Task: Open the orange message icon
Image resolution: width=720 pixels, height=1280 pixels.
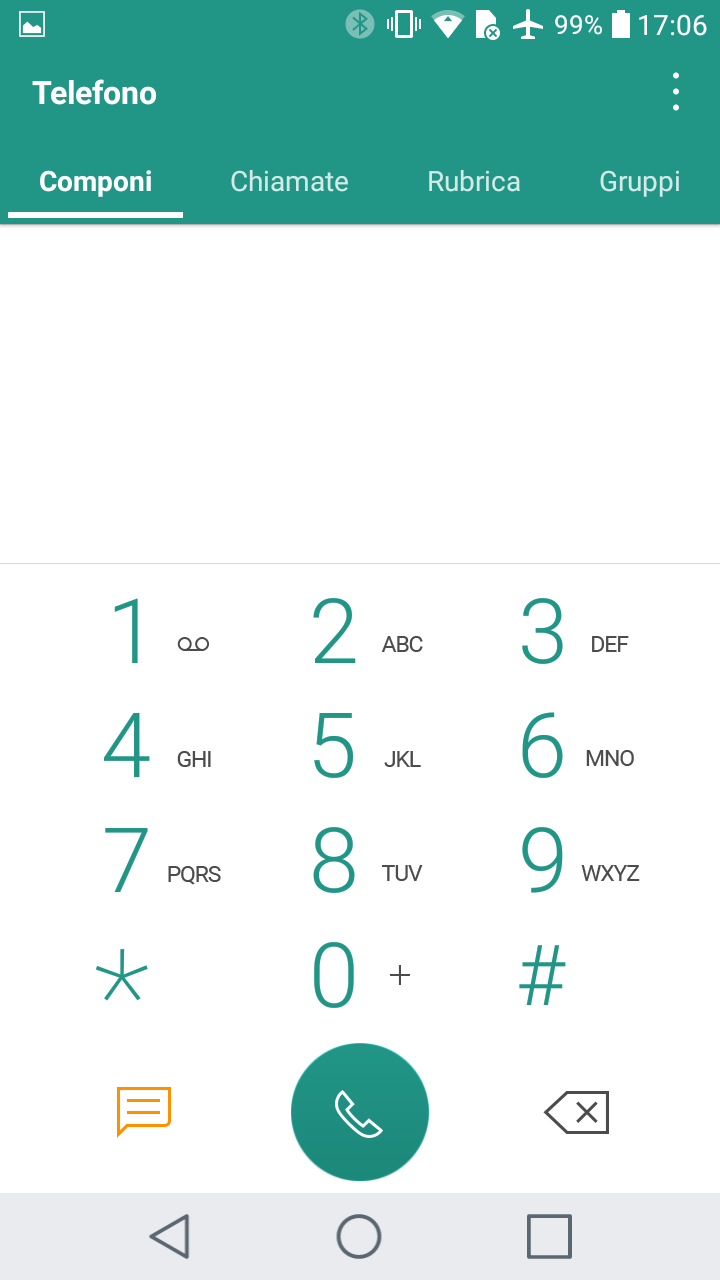Action: point(144,1111)
